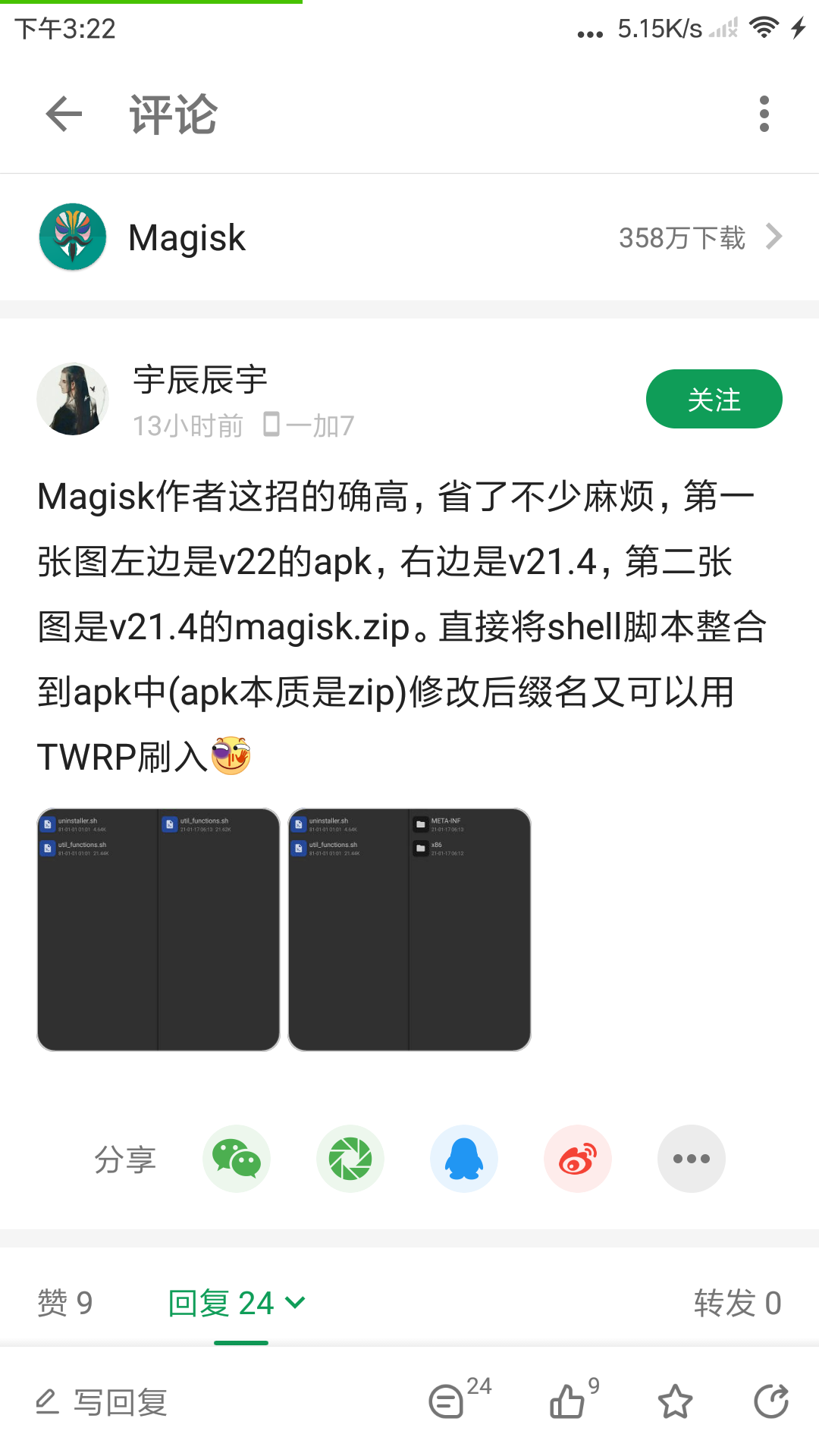Image resolution: width=819 pixels, height=1456 pixels.
Task: Share this comment to WeChat
Action: click(x=237, y=1159)
